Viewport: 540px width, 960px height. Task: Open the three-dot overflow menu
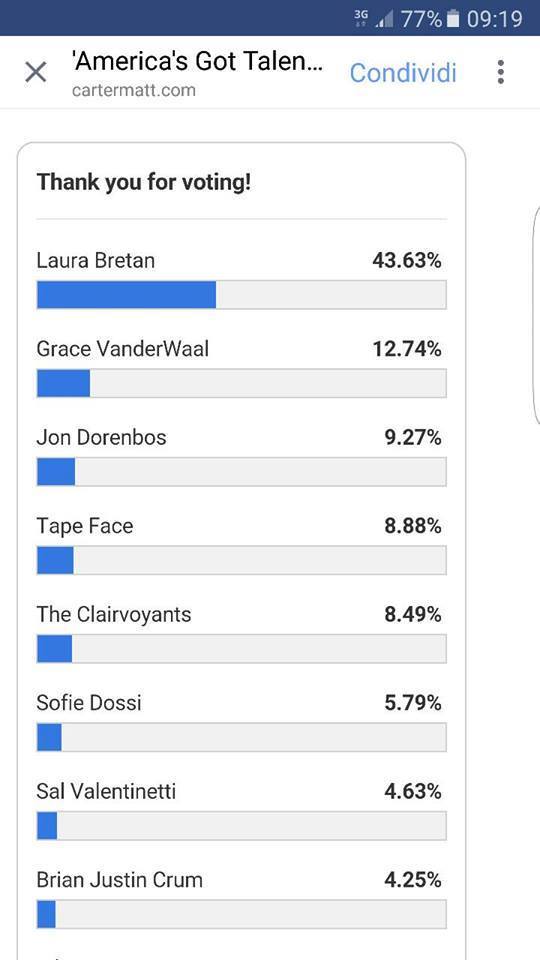click(x=501, y=72)
